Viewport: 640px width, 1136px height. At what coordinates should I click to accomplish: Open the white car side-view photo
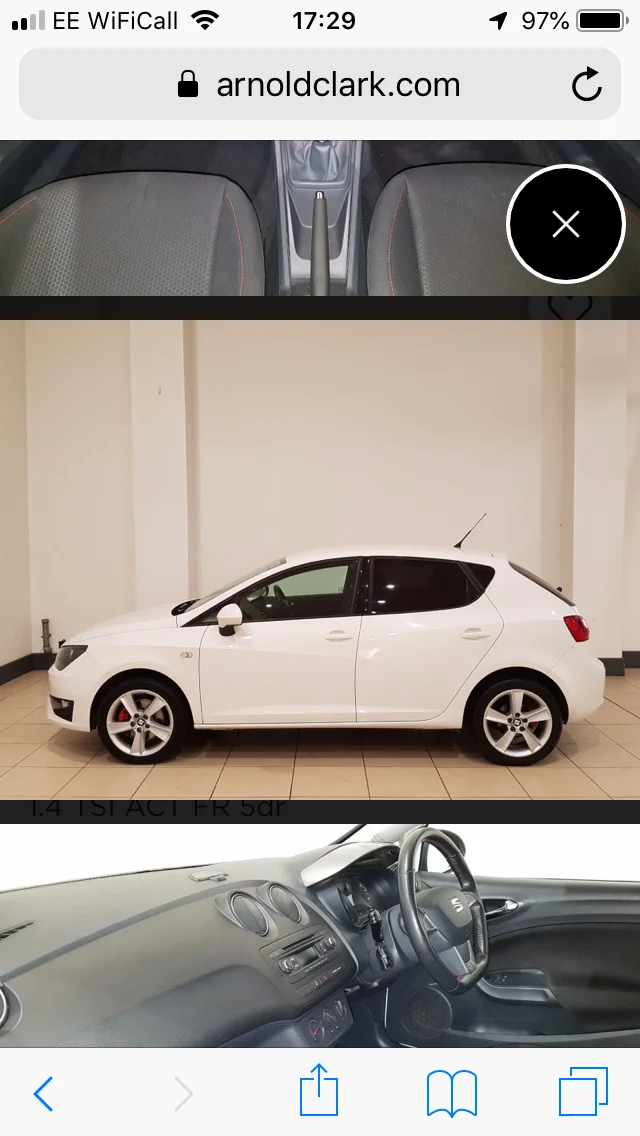pos(320,559)
